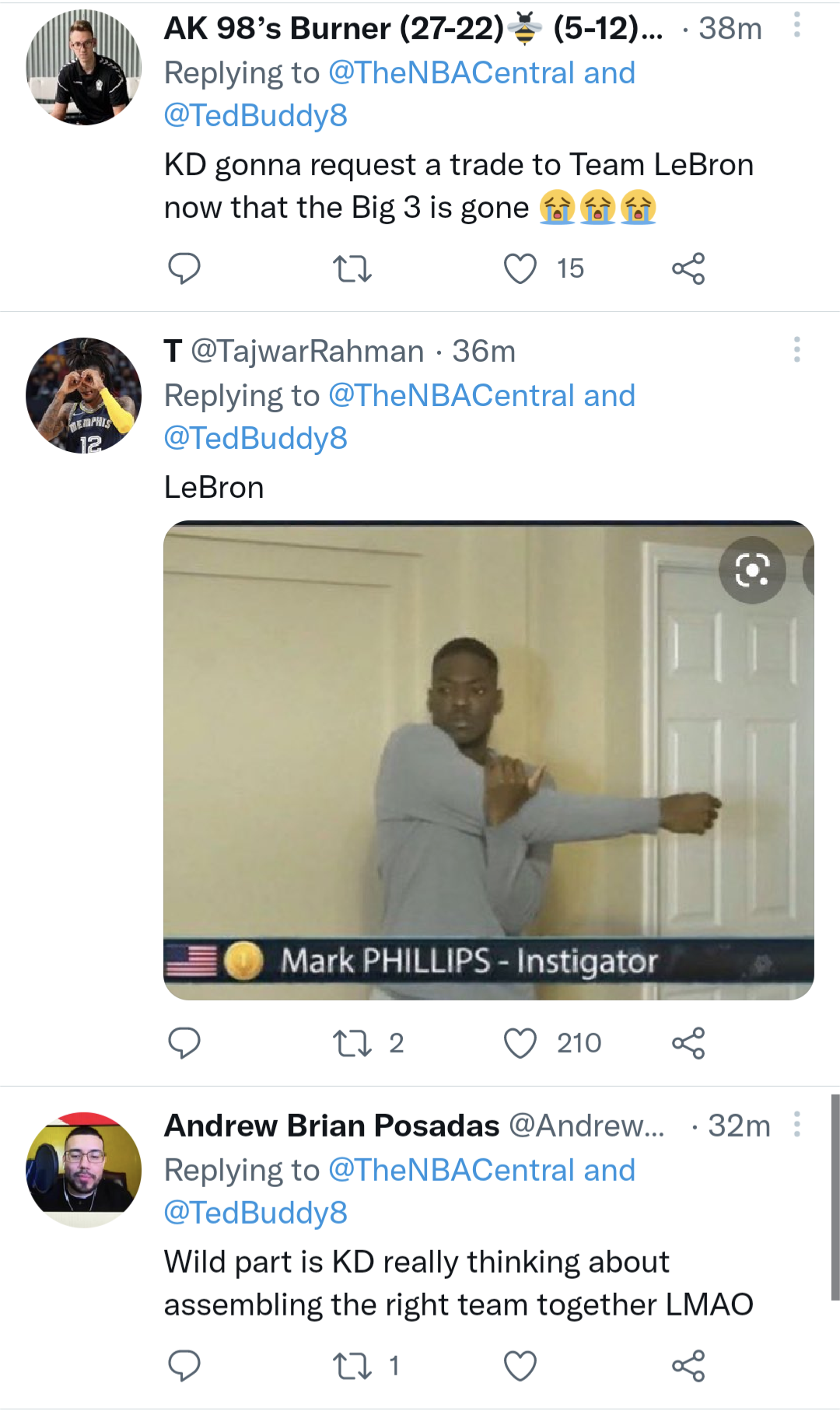This screenshot has height=1415, width=840.
Task: Open overflow menu on Andrew Brian Posadas's tweet
Action: click(796, 1124)
